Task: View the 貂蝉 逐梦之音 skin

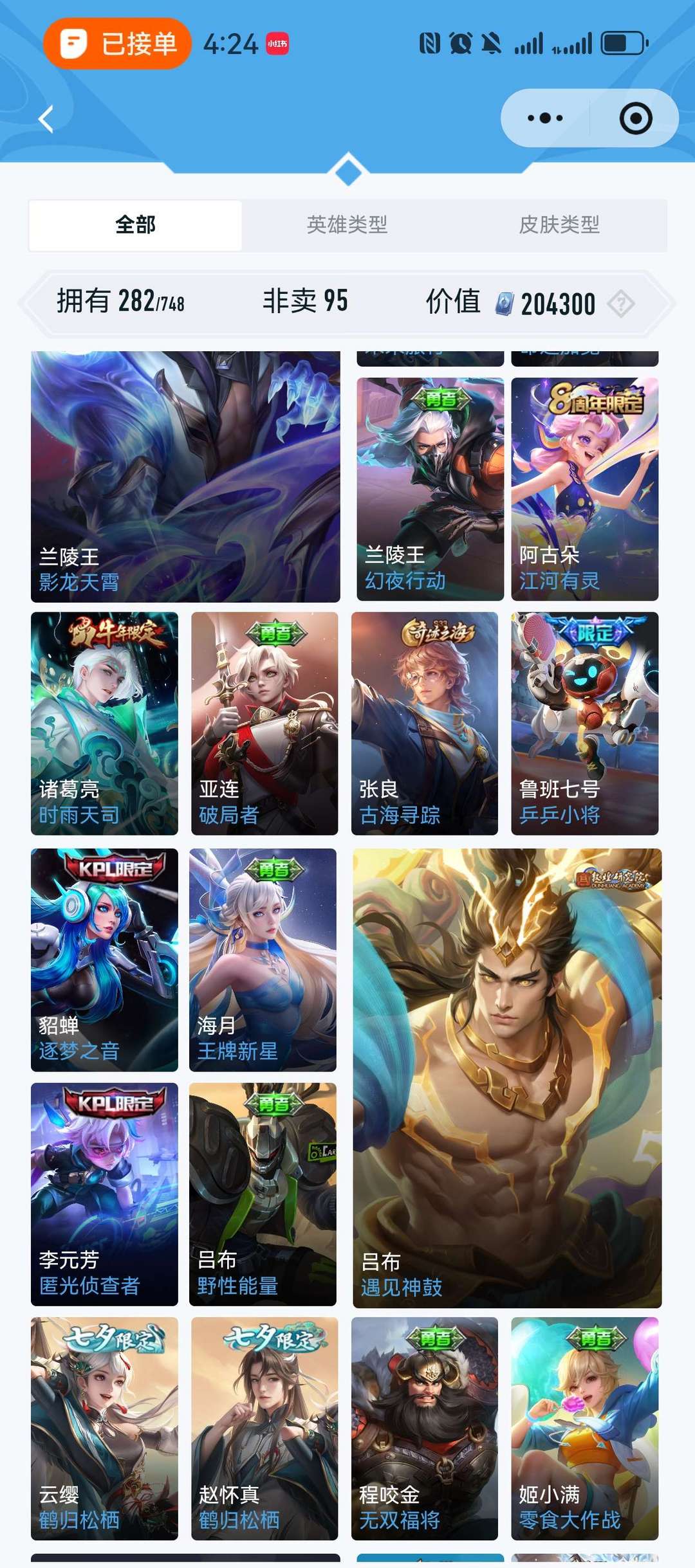Action: coord(104,960)
